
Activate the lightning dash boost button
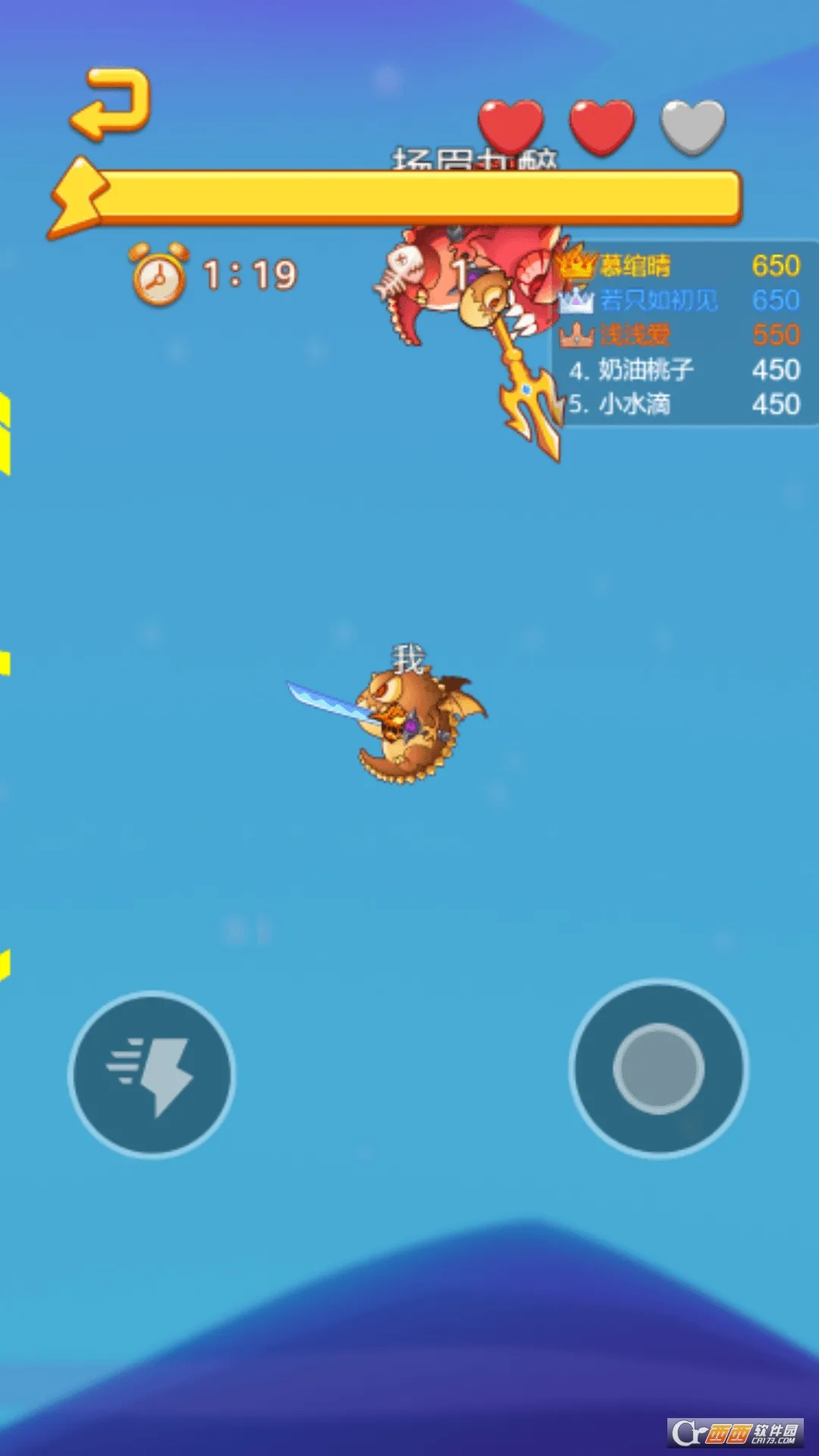coord(152,1075)
